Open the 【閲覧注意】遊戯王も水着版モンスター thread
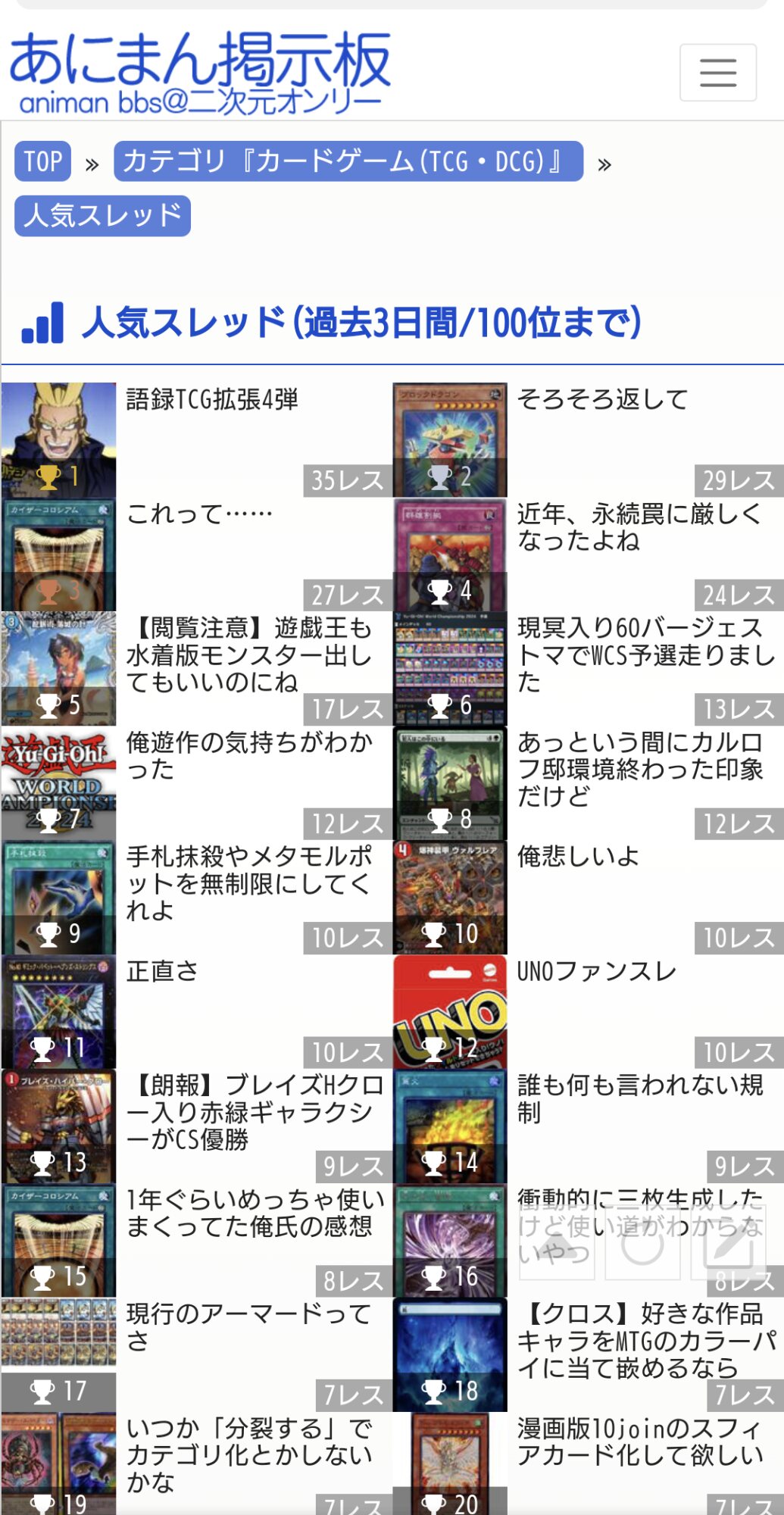Screen dimensions: 784x1515 click(x=248, y=655)
